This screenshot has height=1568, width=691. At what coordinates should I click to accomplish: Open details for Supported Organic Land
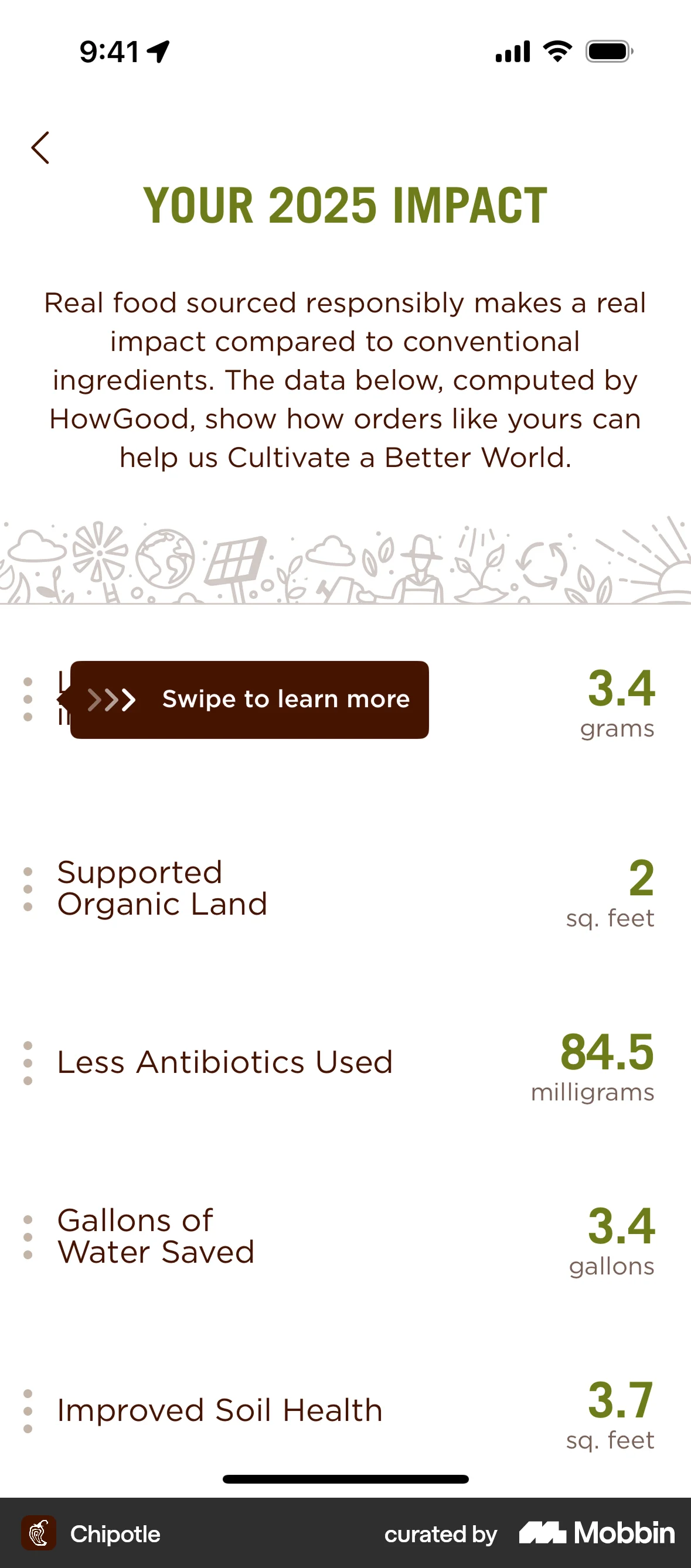[x=162, y=888]
